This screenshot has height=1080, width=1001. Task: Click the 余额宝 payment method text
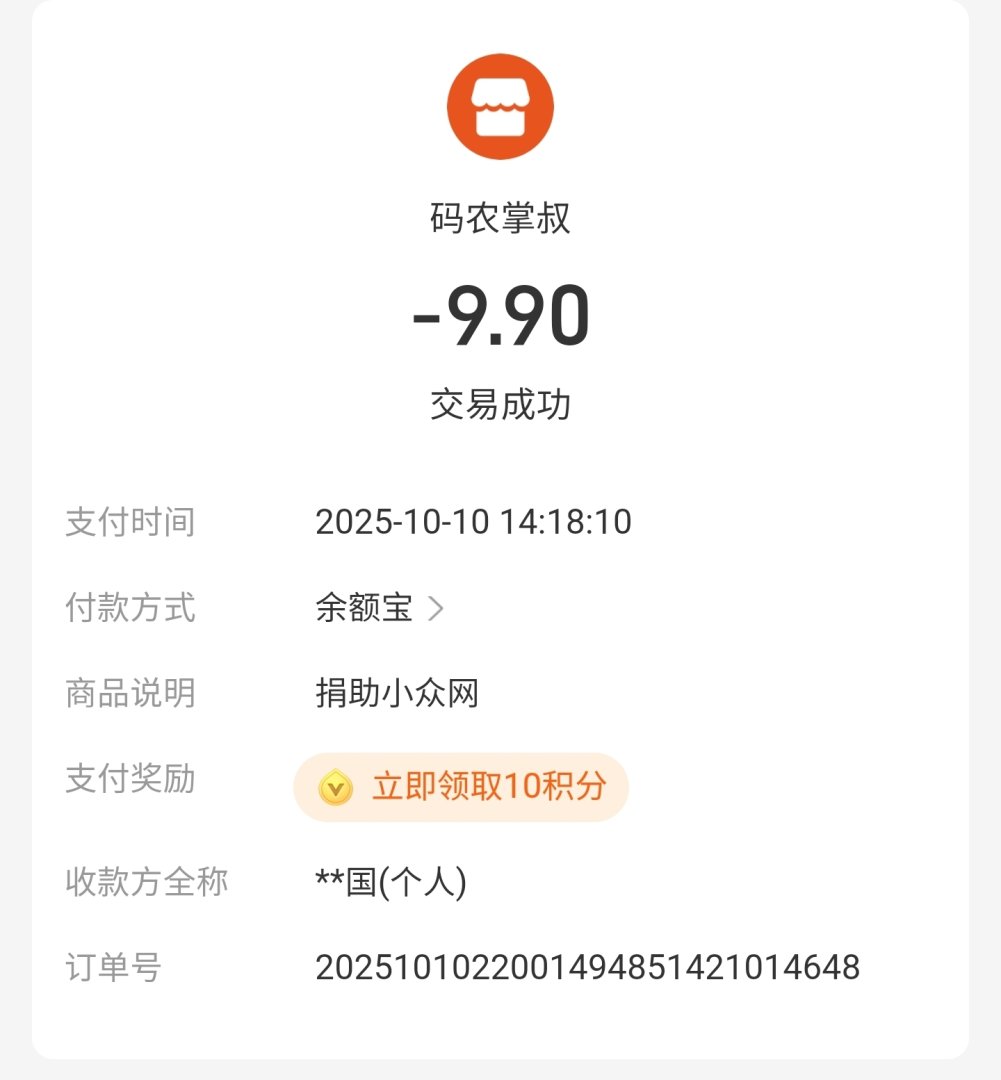[364, 608]
